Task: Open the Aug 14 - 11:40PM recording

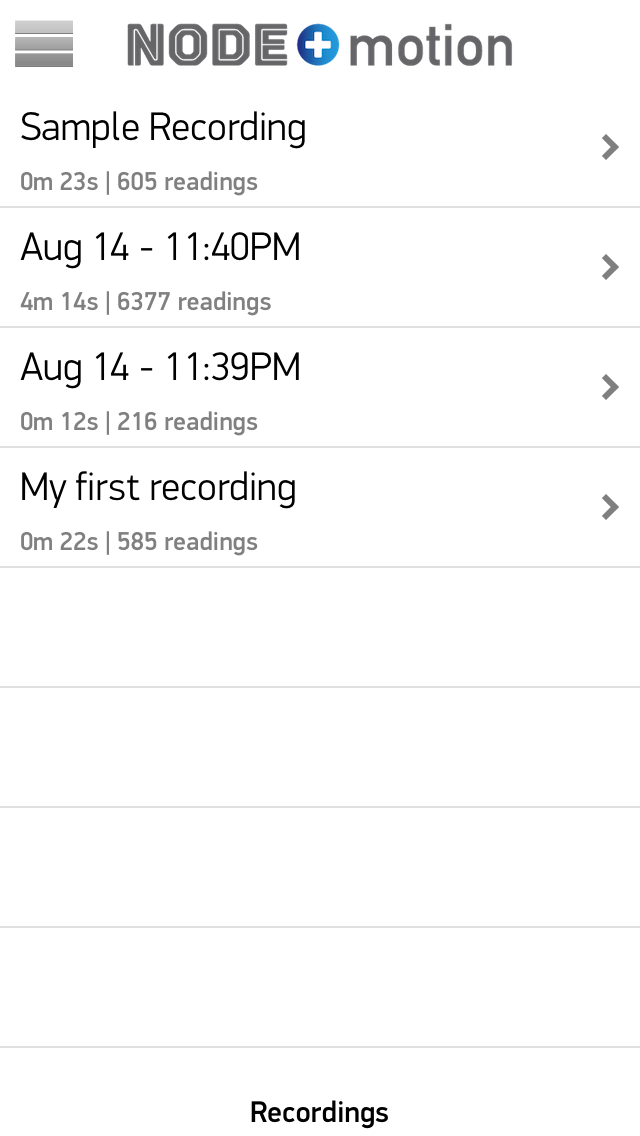Action: coord(320,267)
